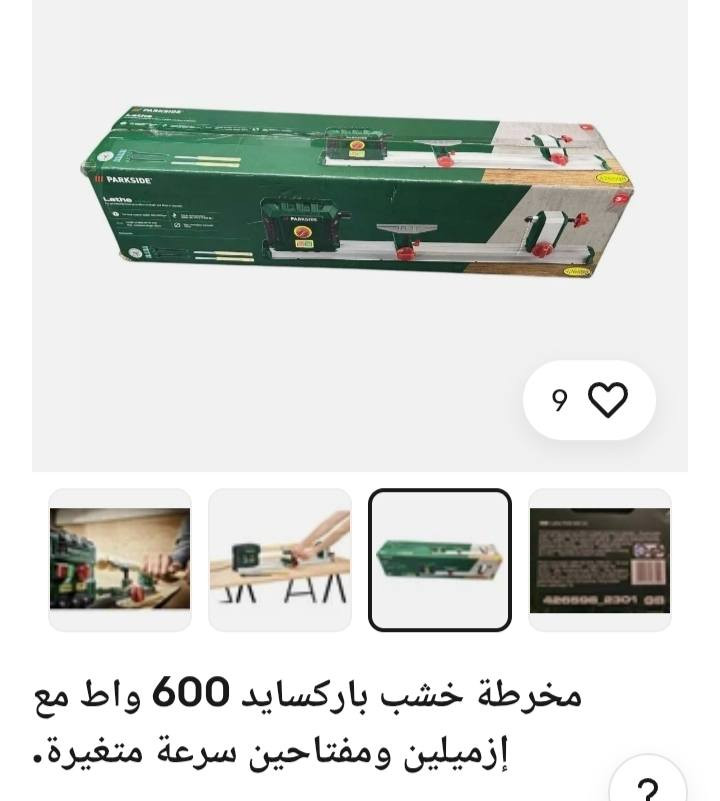Tap the heart to favorite this lathe
This screenshot has width=720, height=801.
[x=606, y=400]
